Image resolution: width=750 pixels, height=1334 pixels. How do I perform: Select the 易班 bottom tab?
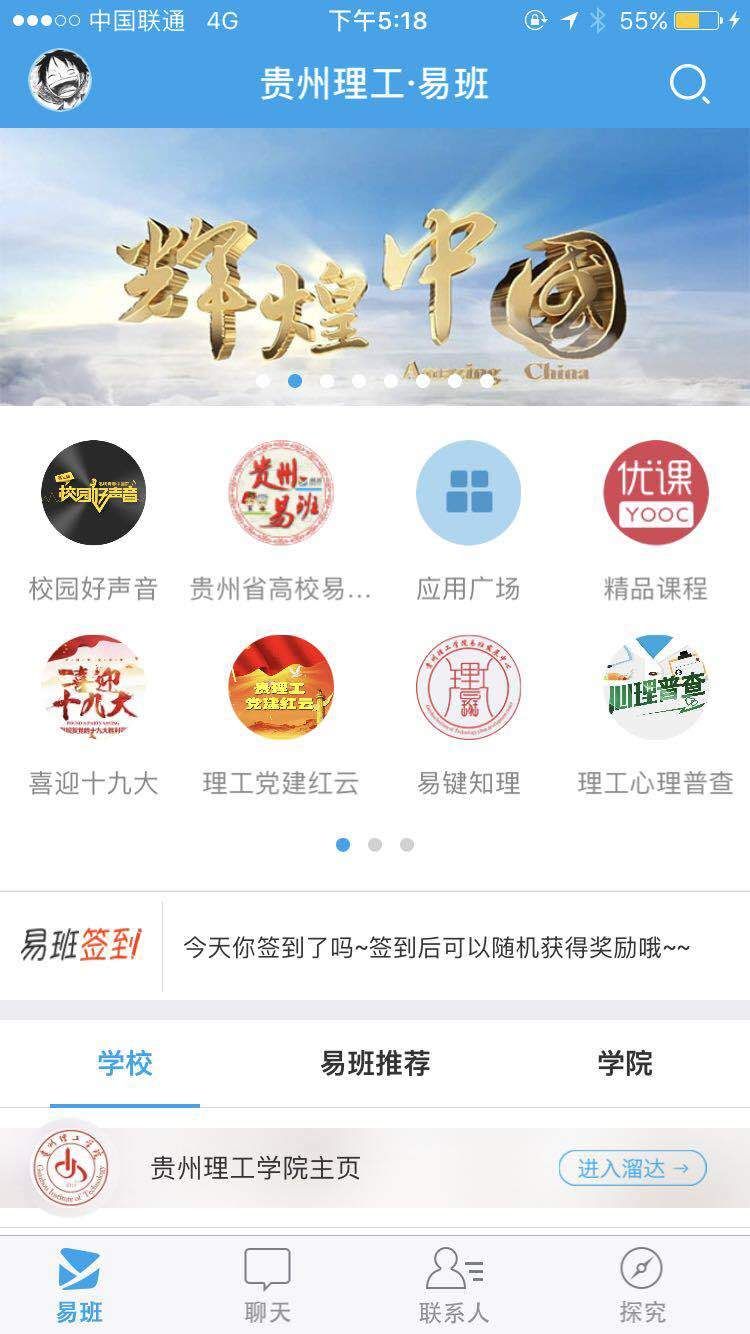coord(80,1285)
